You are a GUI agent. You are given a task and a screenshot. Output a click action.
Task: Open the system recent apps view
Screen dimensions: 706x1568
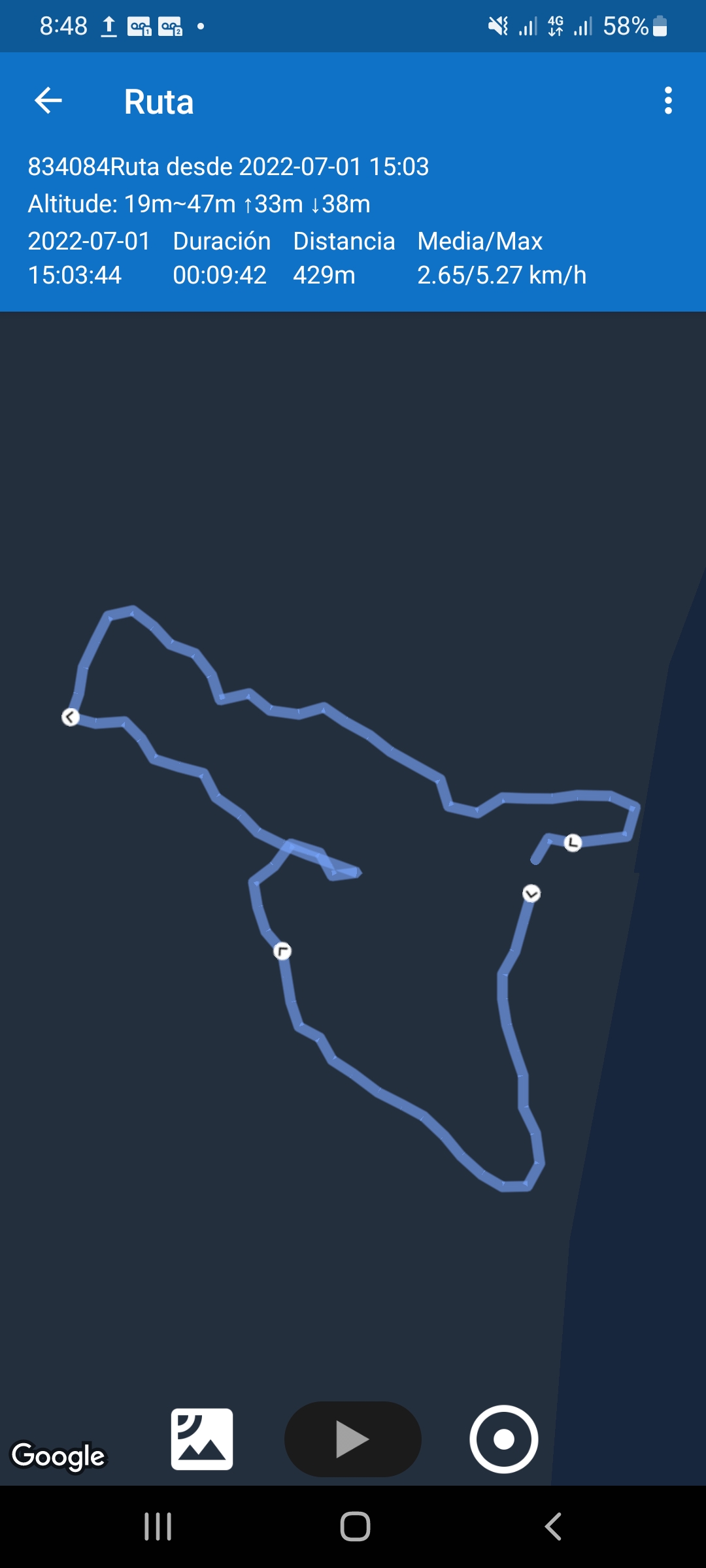point(158,1526)
